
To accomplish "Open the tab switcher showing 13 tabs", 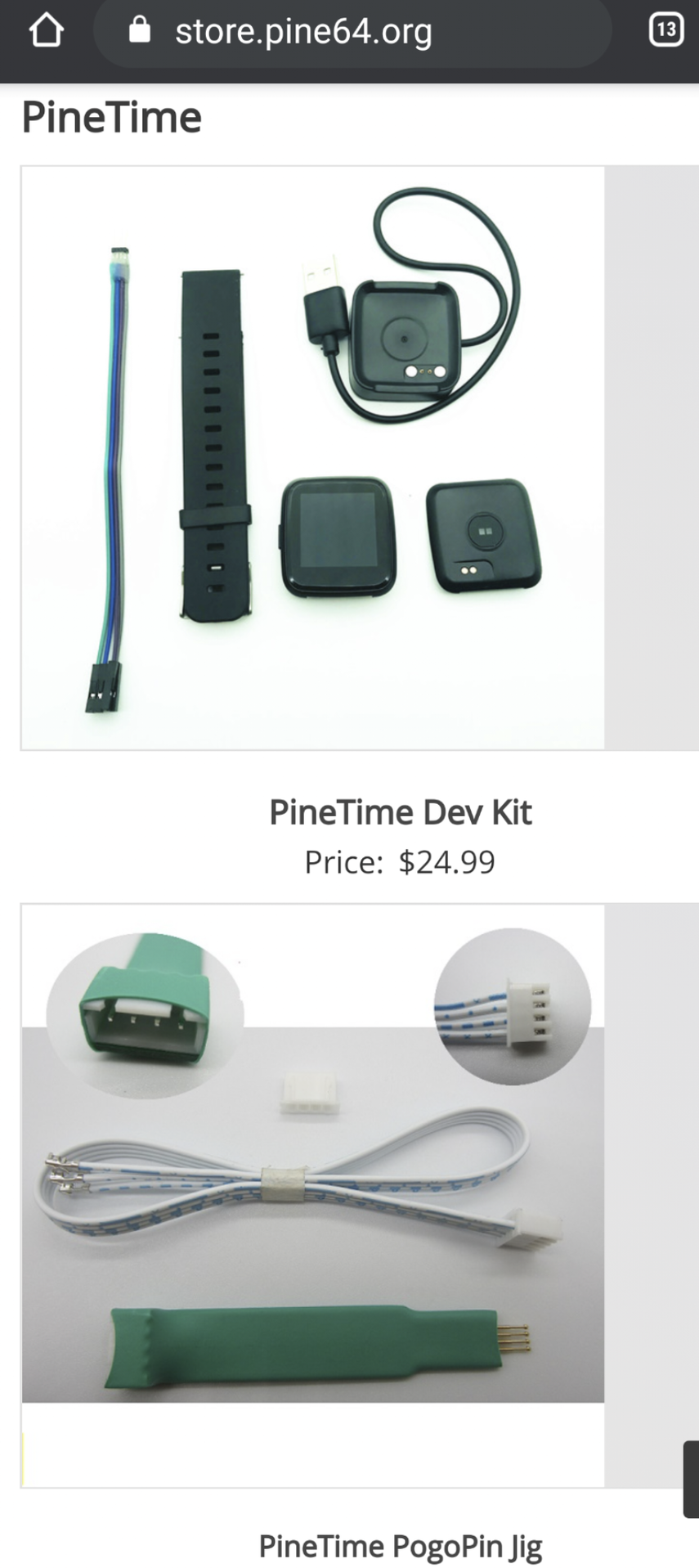I will (x=665, y=31).
